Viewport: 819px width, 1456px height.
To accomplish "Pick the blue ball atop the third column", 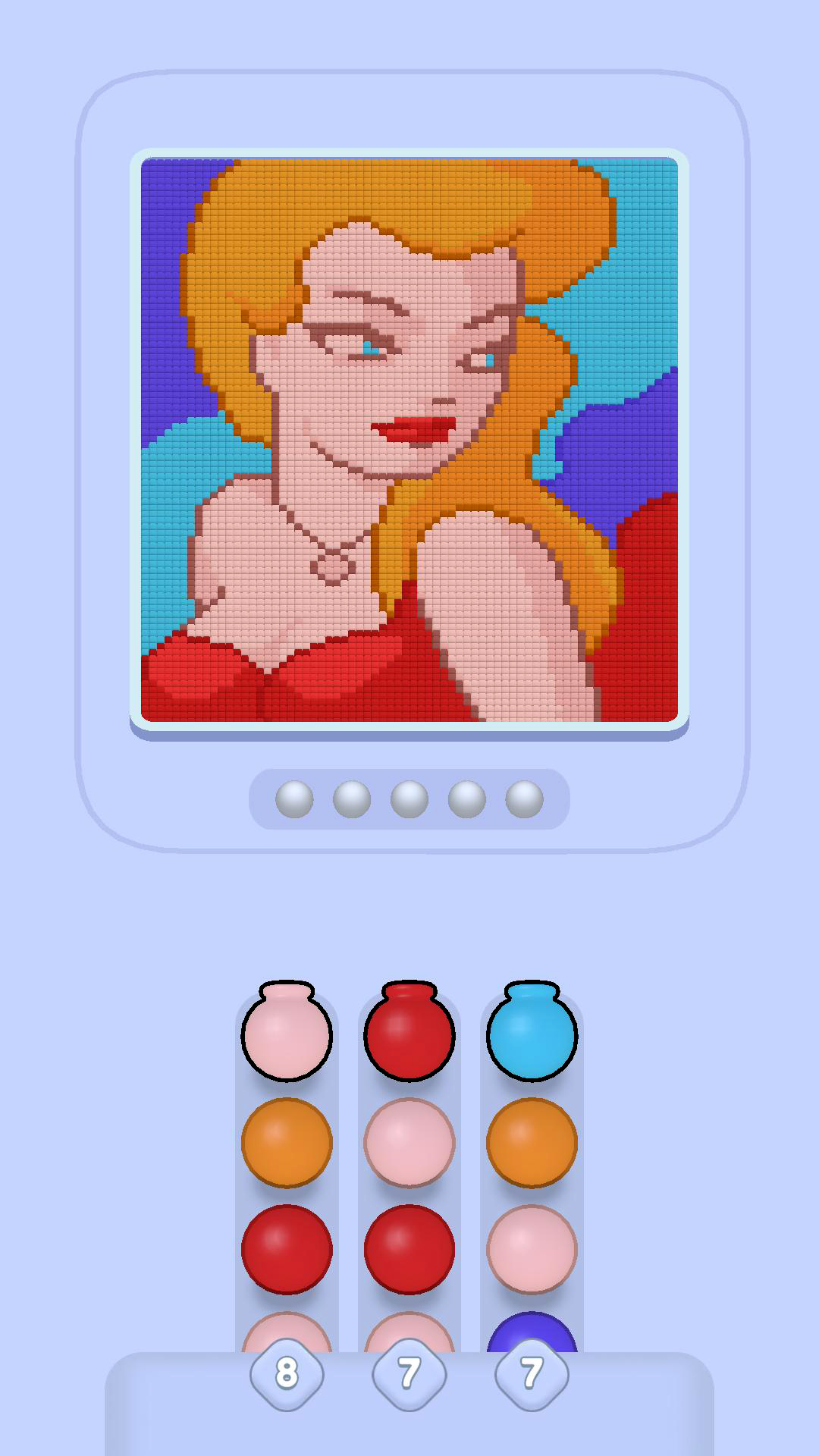I will 532,1034.
